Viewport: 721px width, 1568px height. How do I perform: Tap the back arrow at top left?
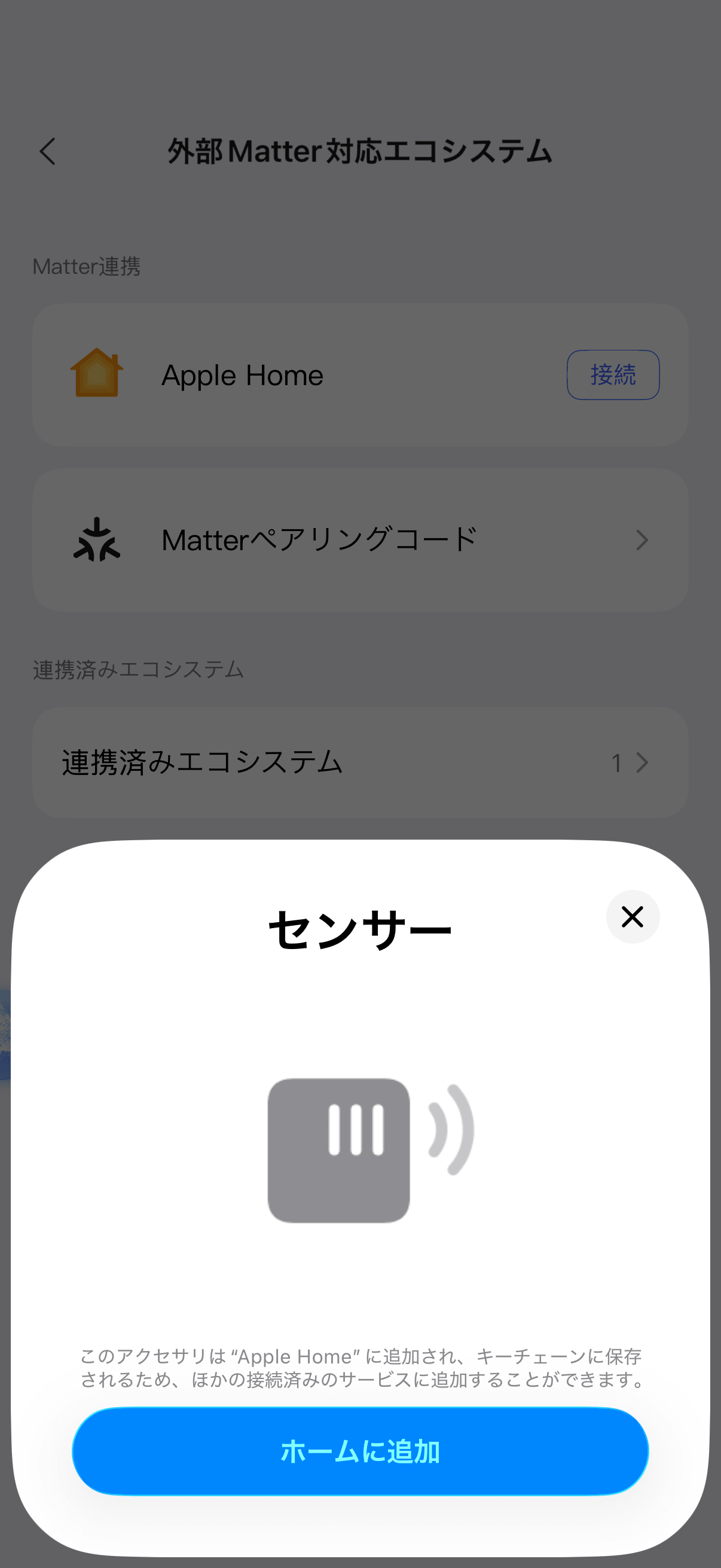[48, 152]
